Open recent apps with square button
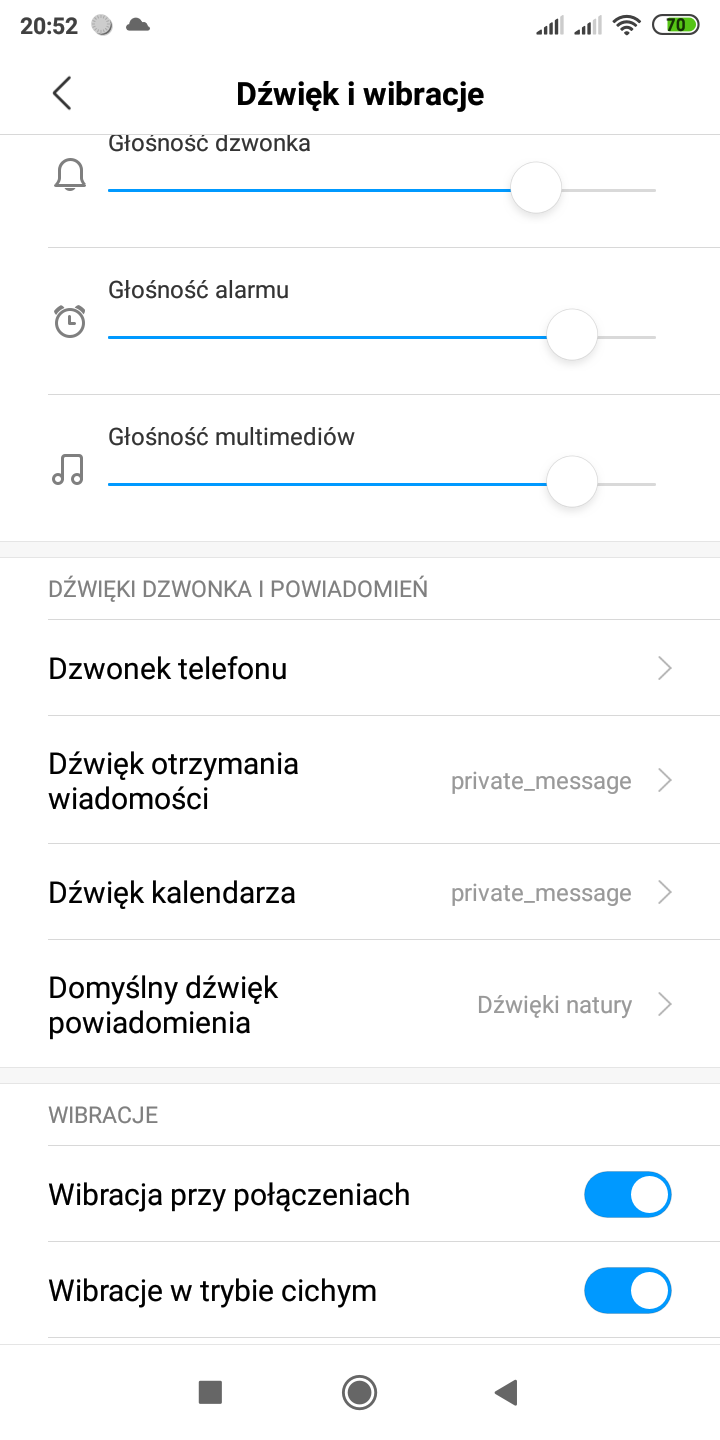Viewport: 720px width, 1440px height. pos(210,1392)
